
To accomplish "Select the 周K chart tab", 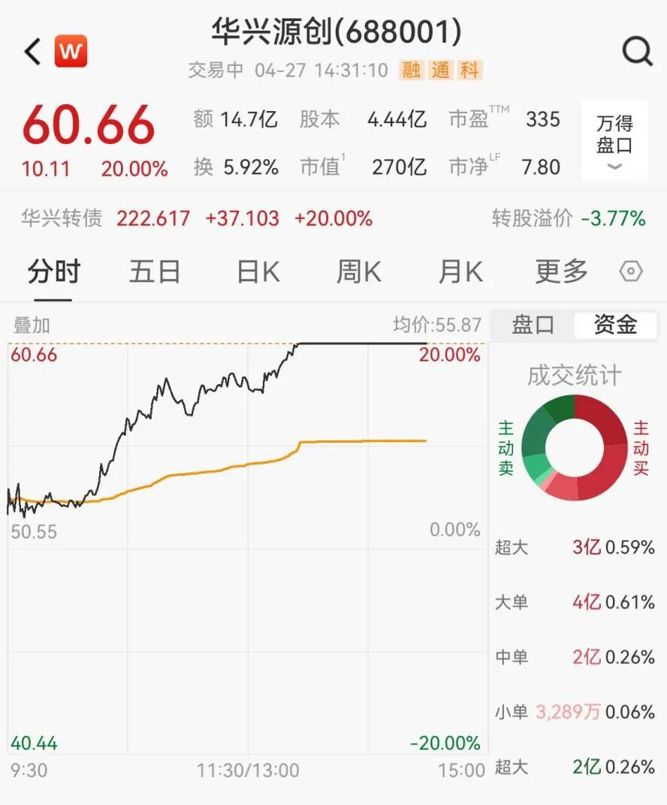I will 358,271.
